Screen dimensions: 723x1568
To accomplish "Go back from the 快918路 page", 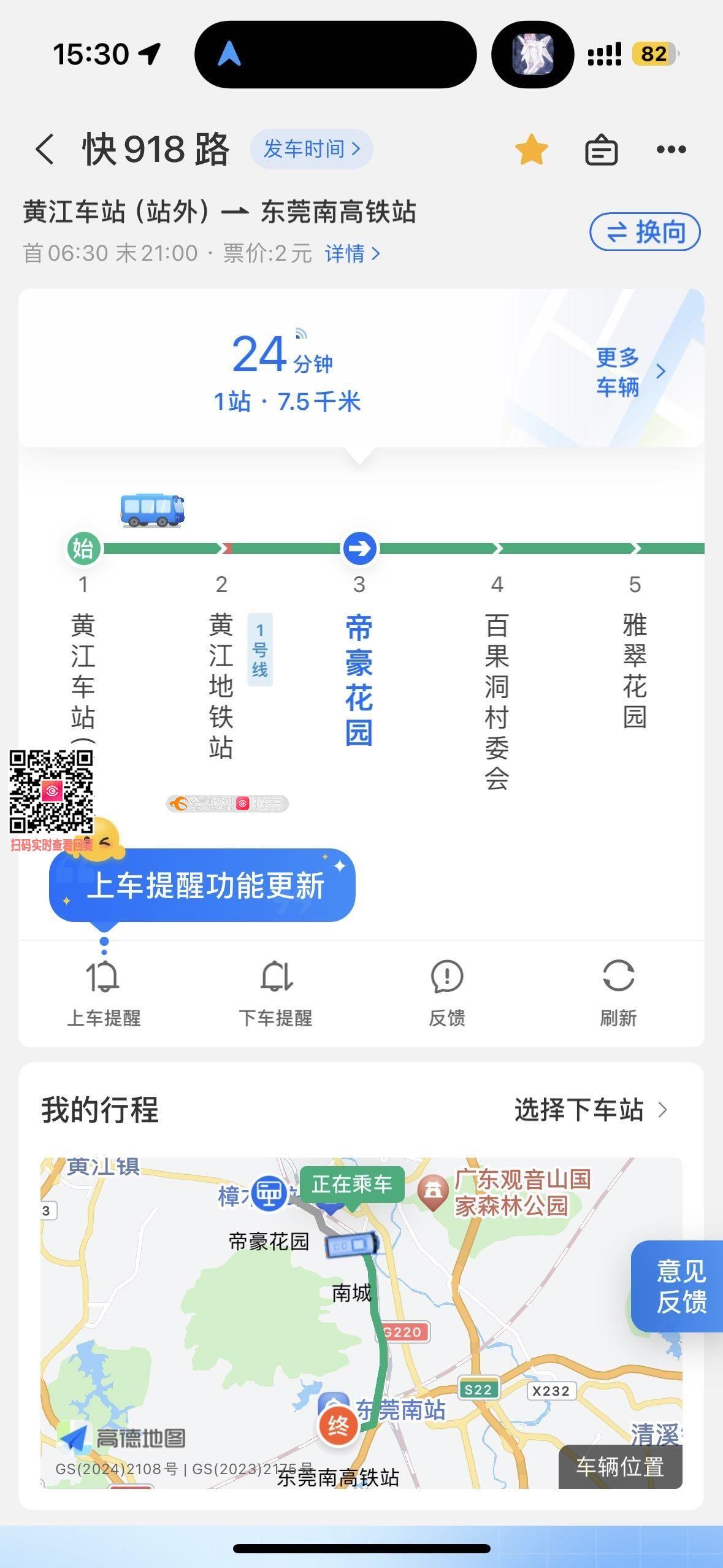I will click(x=45, y=149).
